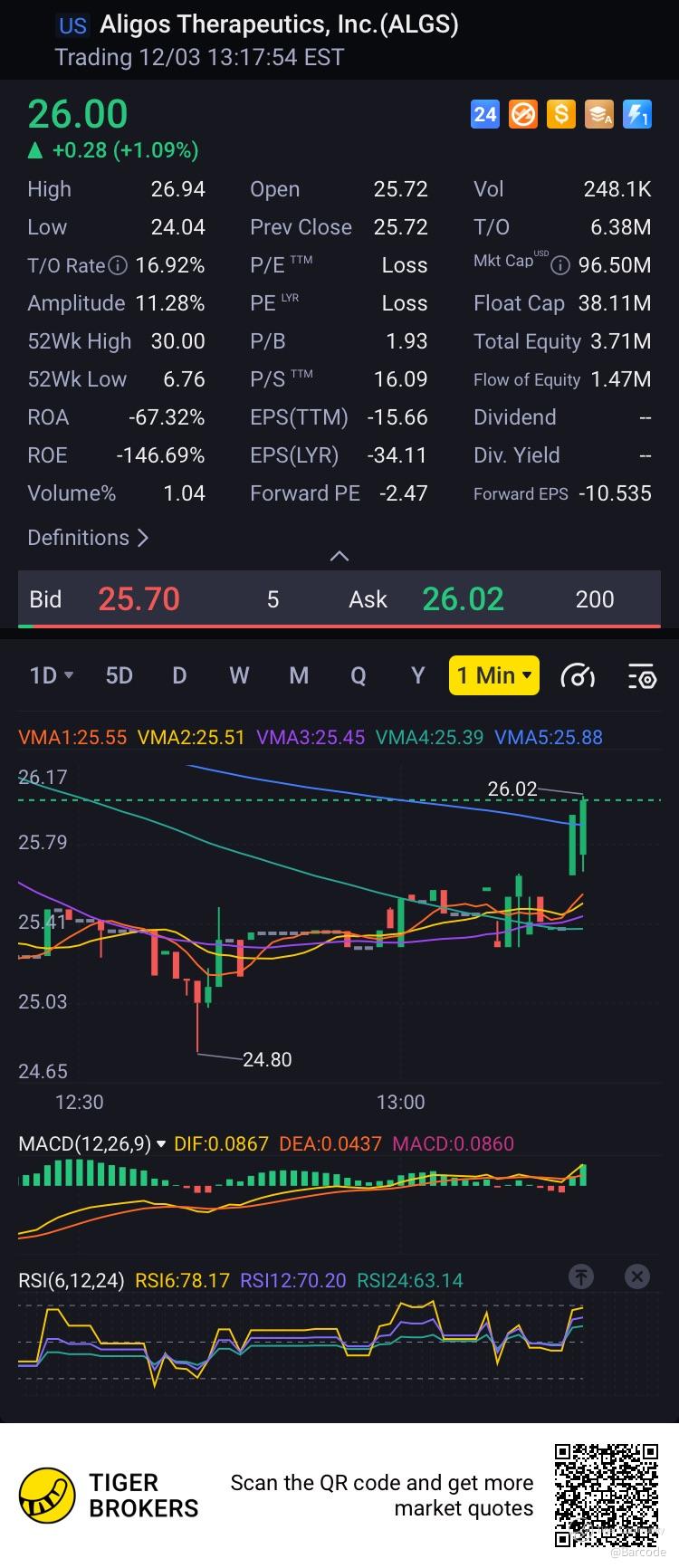Screen dimensions: 679x1568
Task: Open the chart gauge tool icon
Action: pos(578,675)
